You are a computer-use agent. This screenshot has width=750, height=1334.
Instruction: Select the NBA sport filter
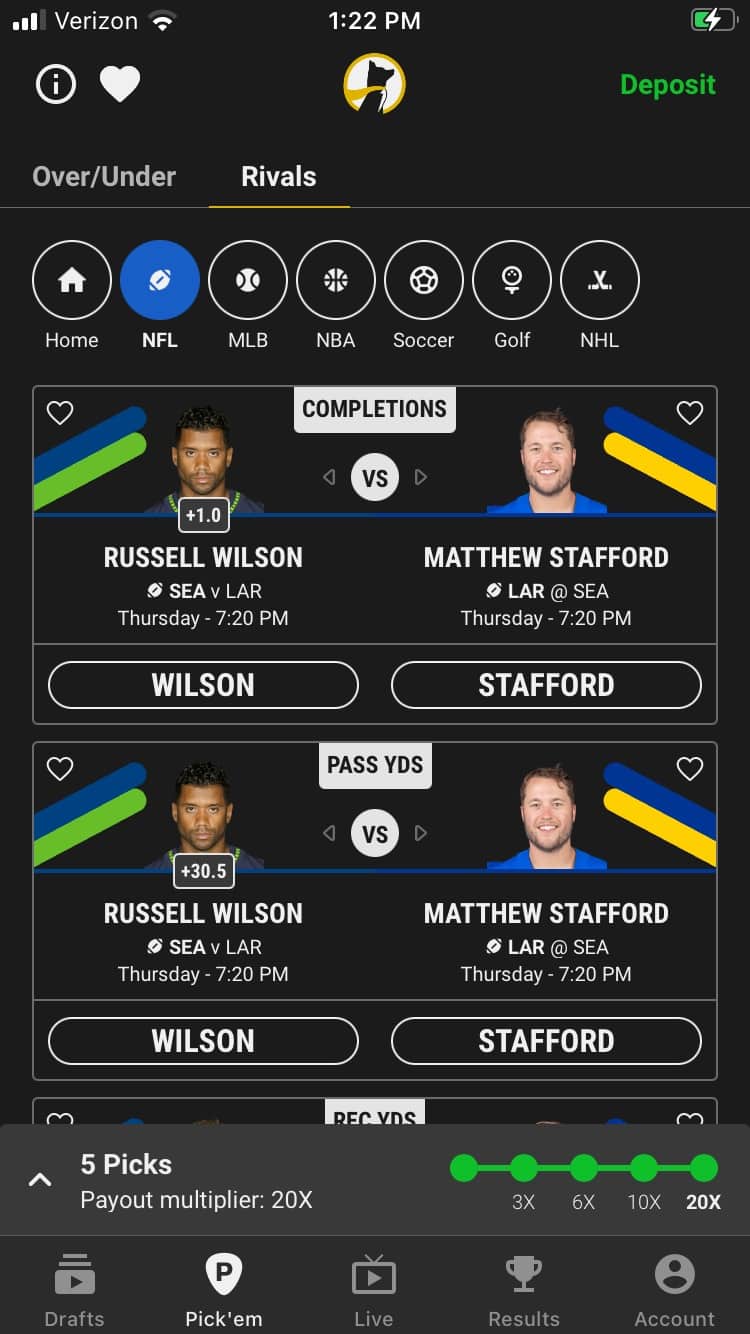pos(336,296)
